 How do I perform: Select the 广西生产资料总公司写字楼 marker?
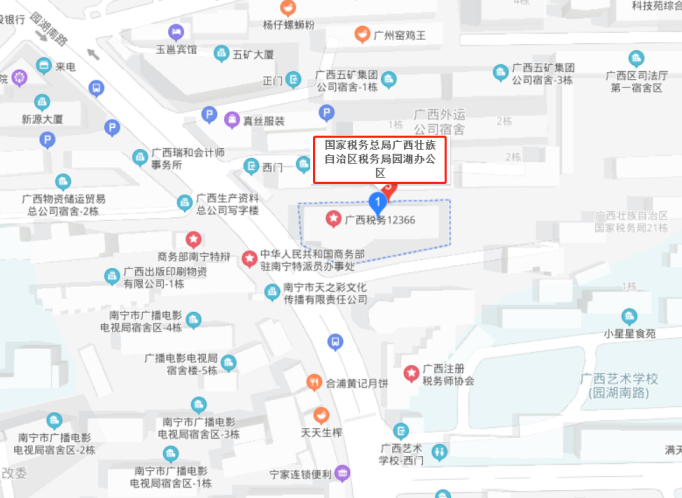pos(184,203)
